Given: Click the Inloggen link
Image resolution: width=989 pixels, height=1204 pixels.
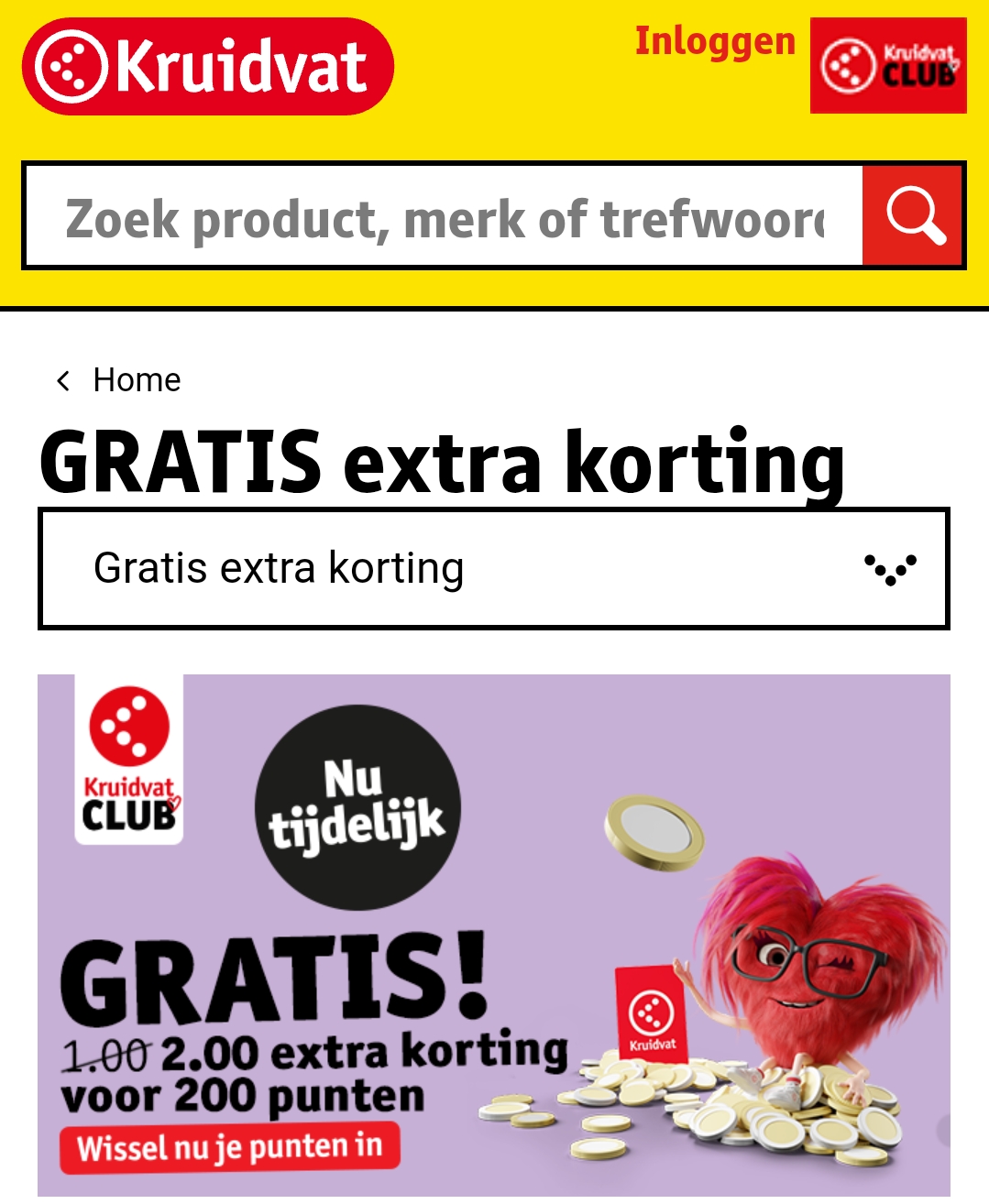Looking at the screenshot, I should (x=716, y=43).
